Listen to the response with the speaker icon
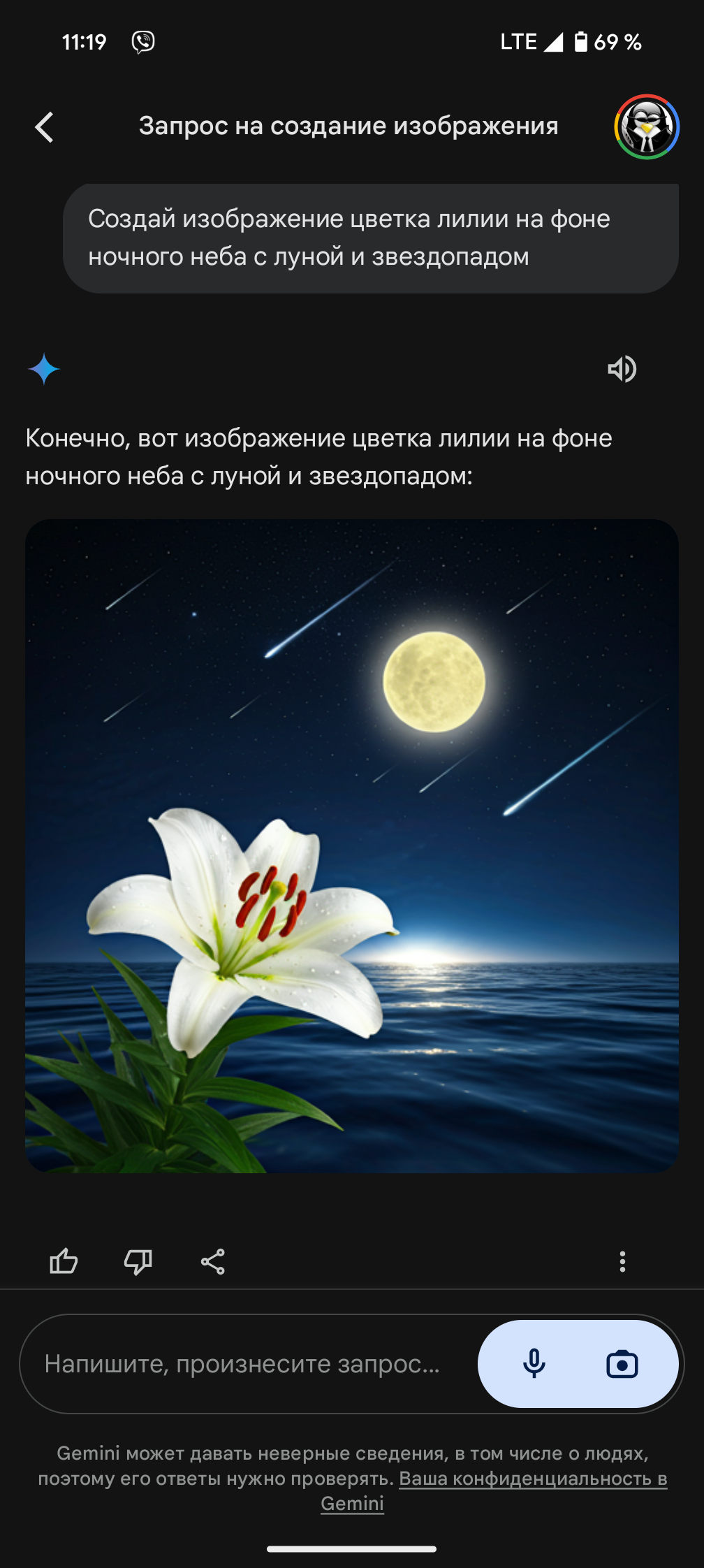Screen dimensions: 704x1568 pos(622,369)
